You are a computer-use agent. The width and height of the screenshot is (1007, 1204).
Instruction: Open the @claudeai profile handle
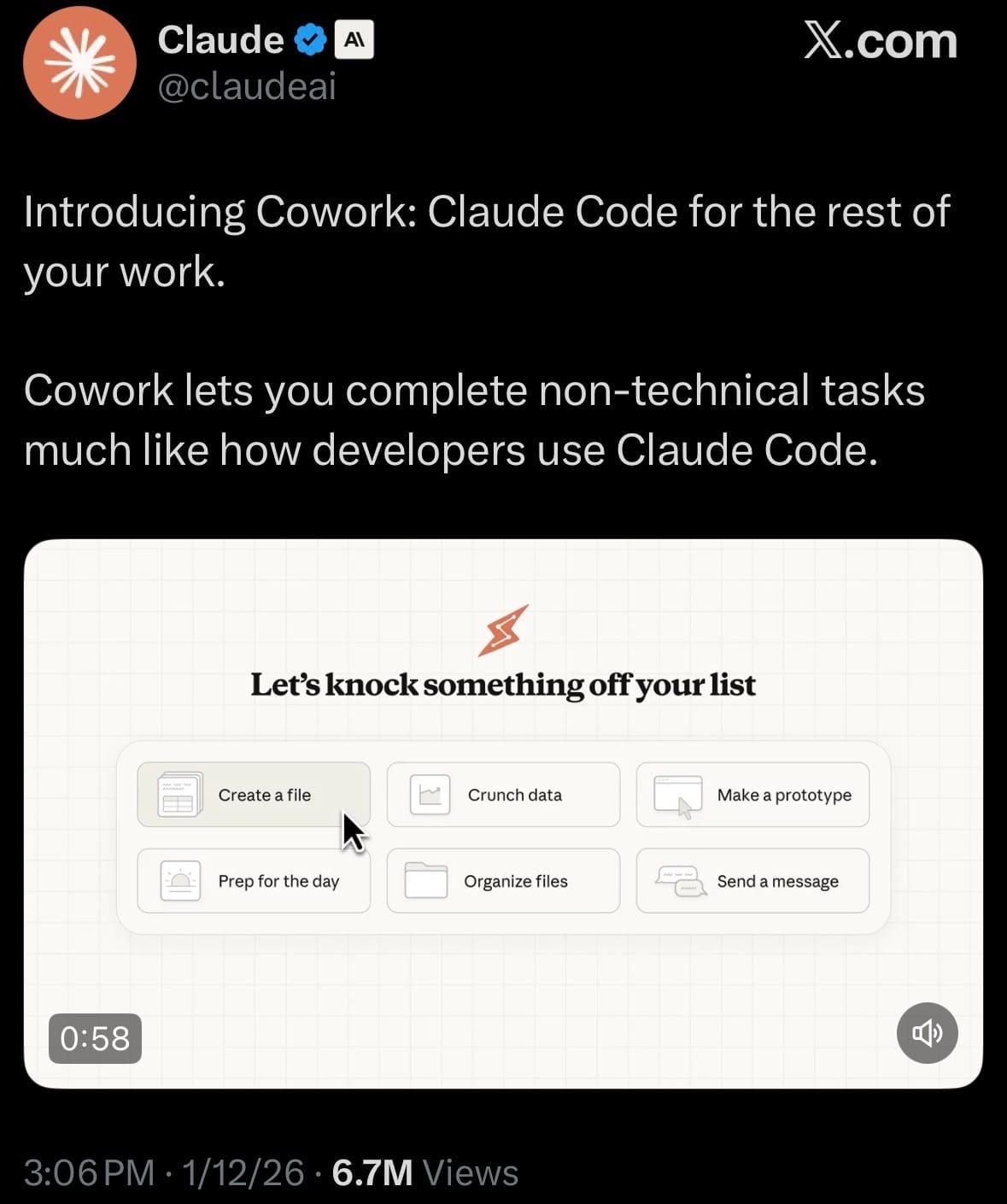(x=247, y=87)
